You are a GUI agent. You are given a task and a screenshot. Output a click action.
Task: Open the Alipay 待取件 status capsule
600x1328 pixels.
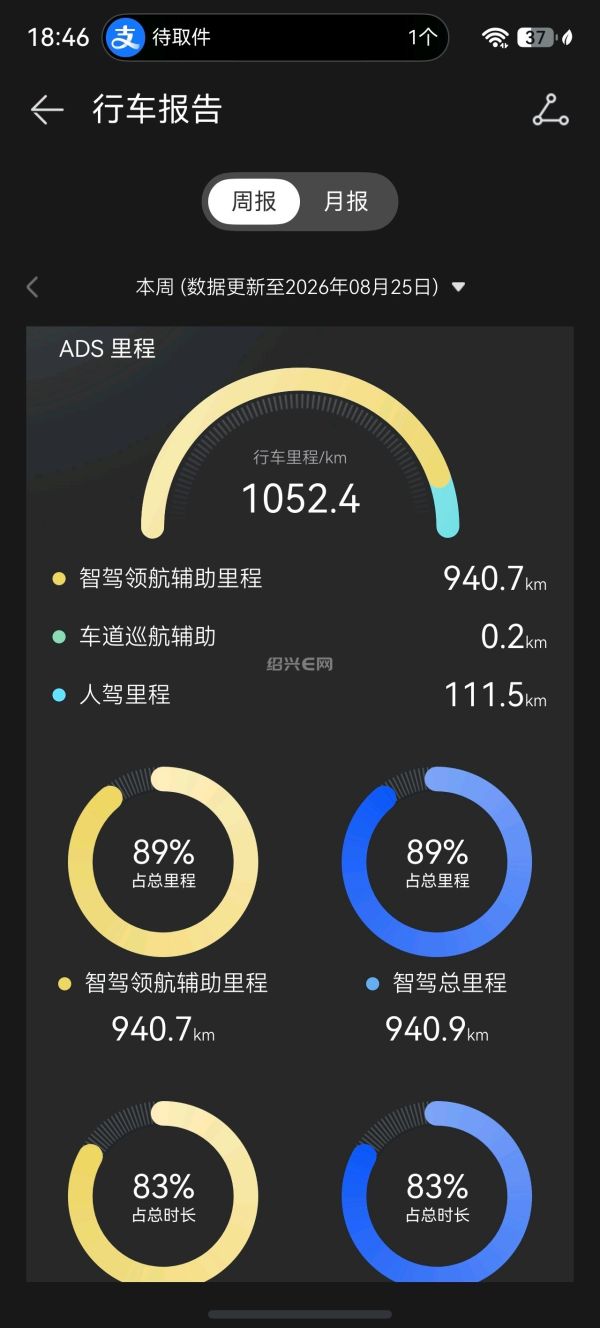pos(275,38)
